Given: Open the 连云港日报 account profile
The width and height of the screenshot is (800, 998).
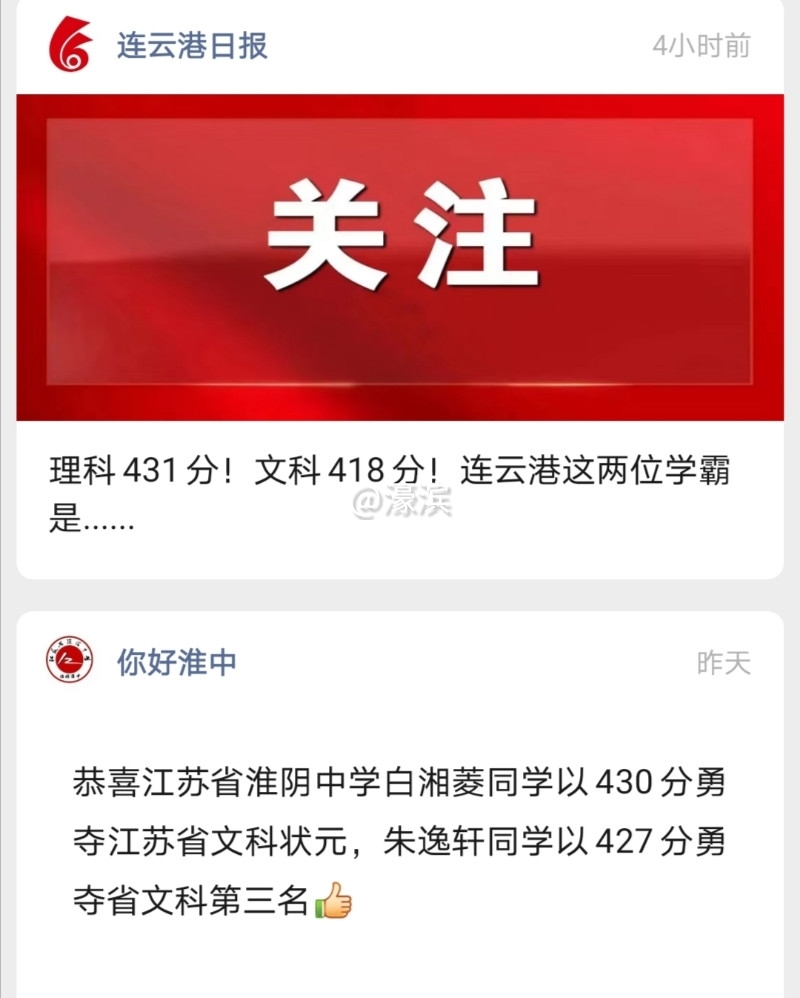Looking at the screenshot, I should (191, 46).
